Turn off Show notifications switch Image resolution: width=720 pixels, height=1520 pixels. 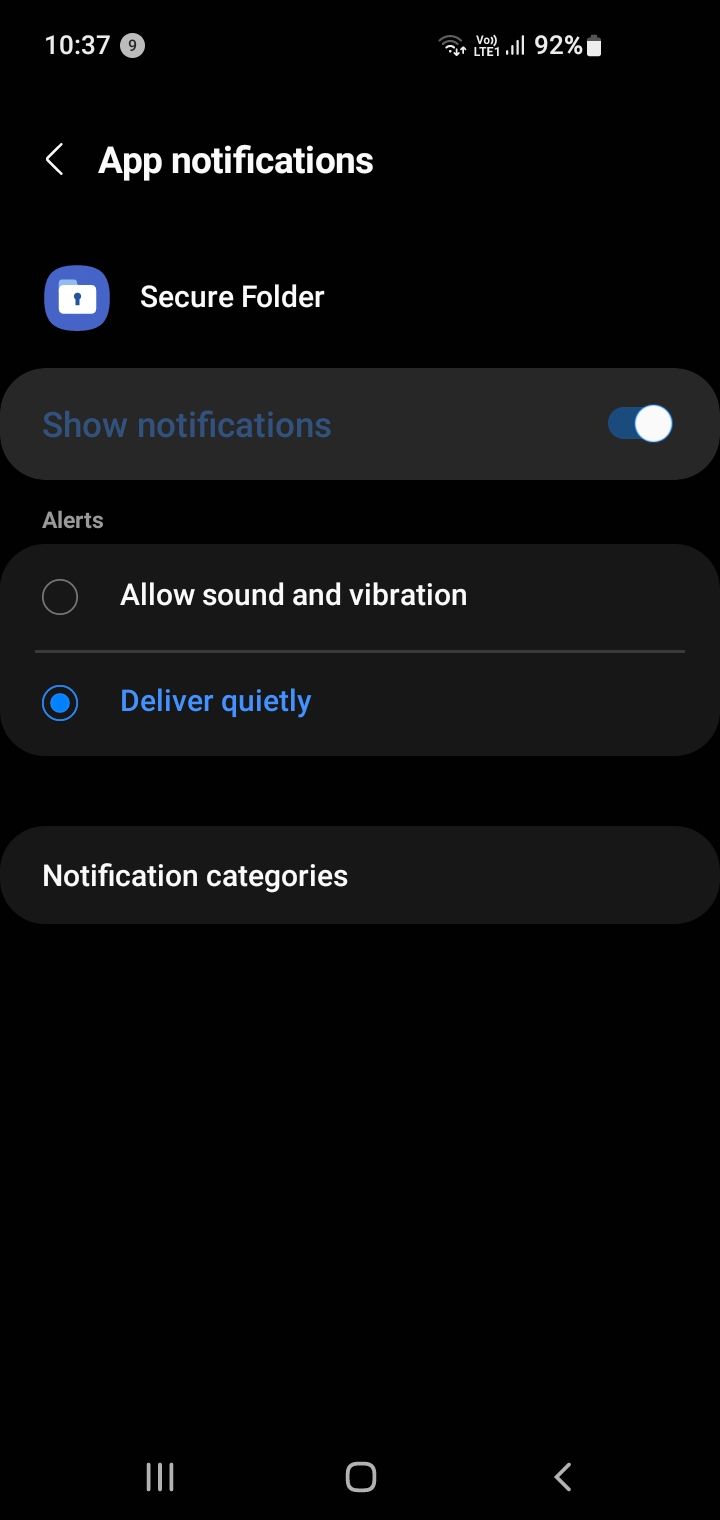(640, 424)
